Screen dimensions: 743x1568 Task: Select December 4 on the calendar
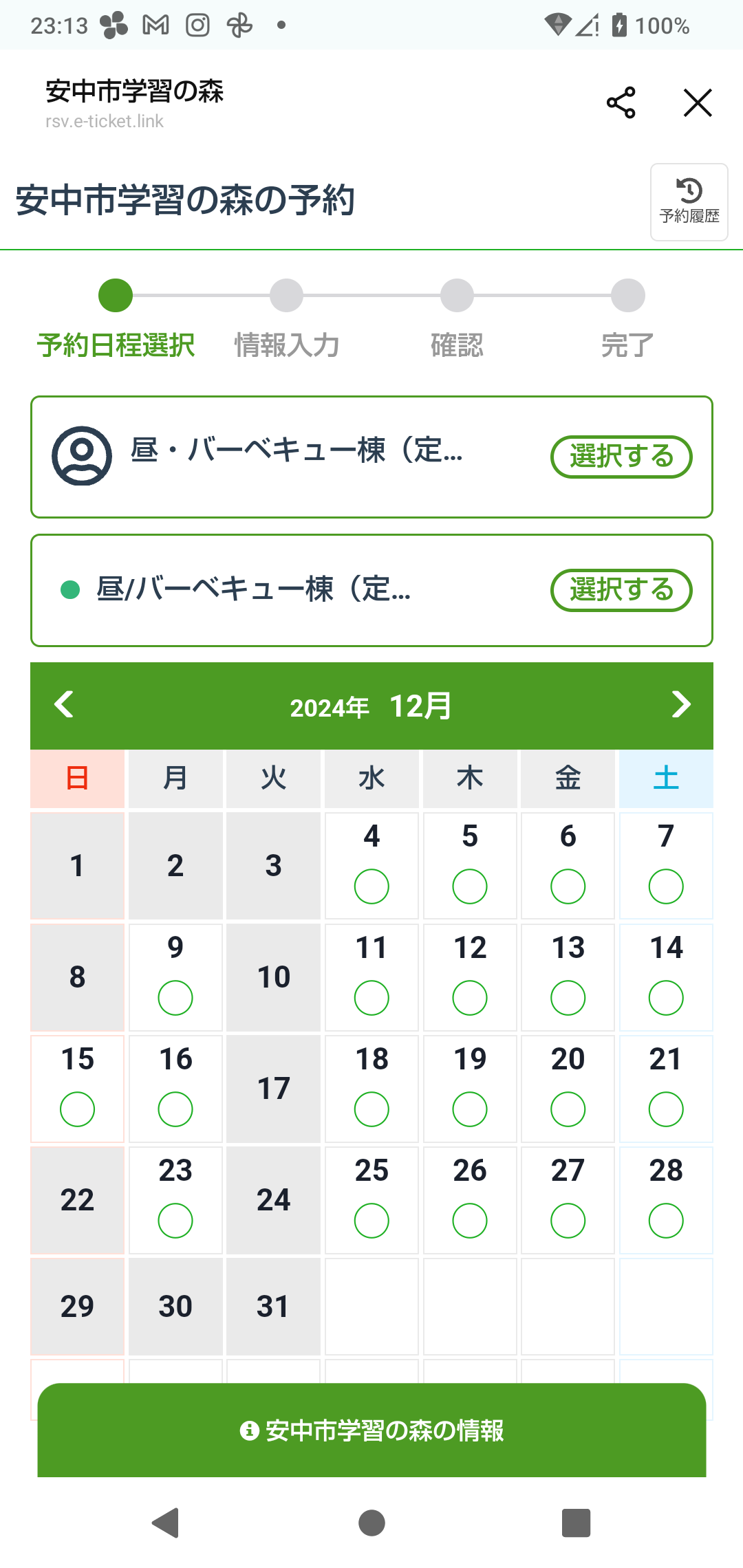(371, 865)
